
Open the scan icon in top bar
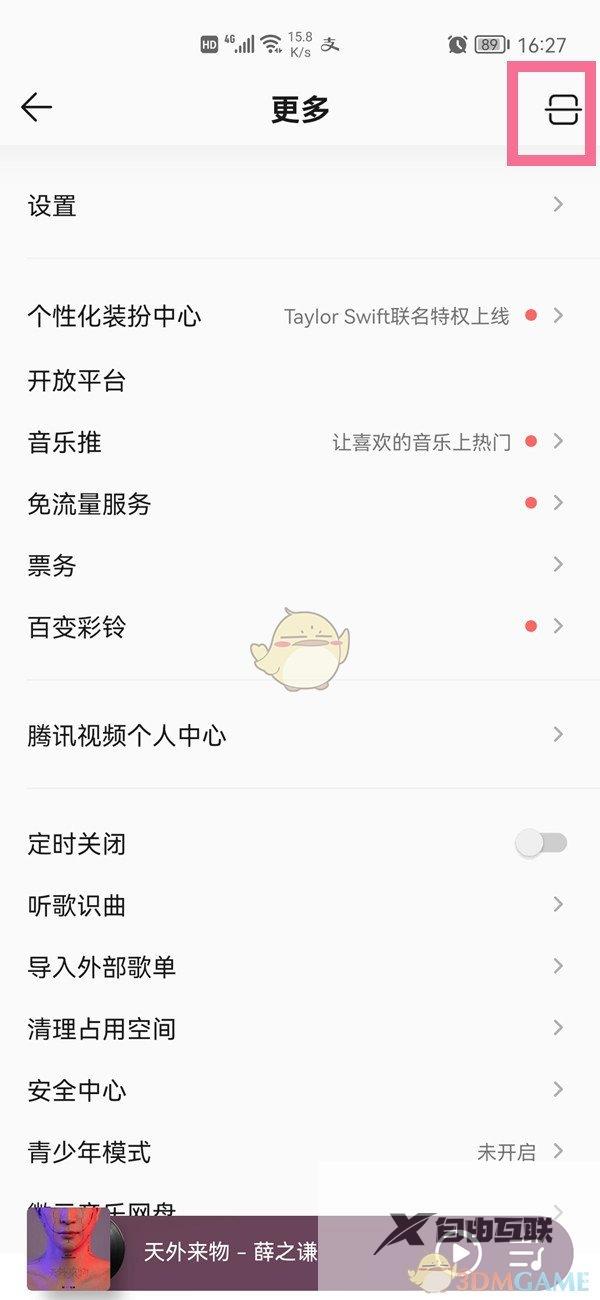563,110
